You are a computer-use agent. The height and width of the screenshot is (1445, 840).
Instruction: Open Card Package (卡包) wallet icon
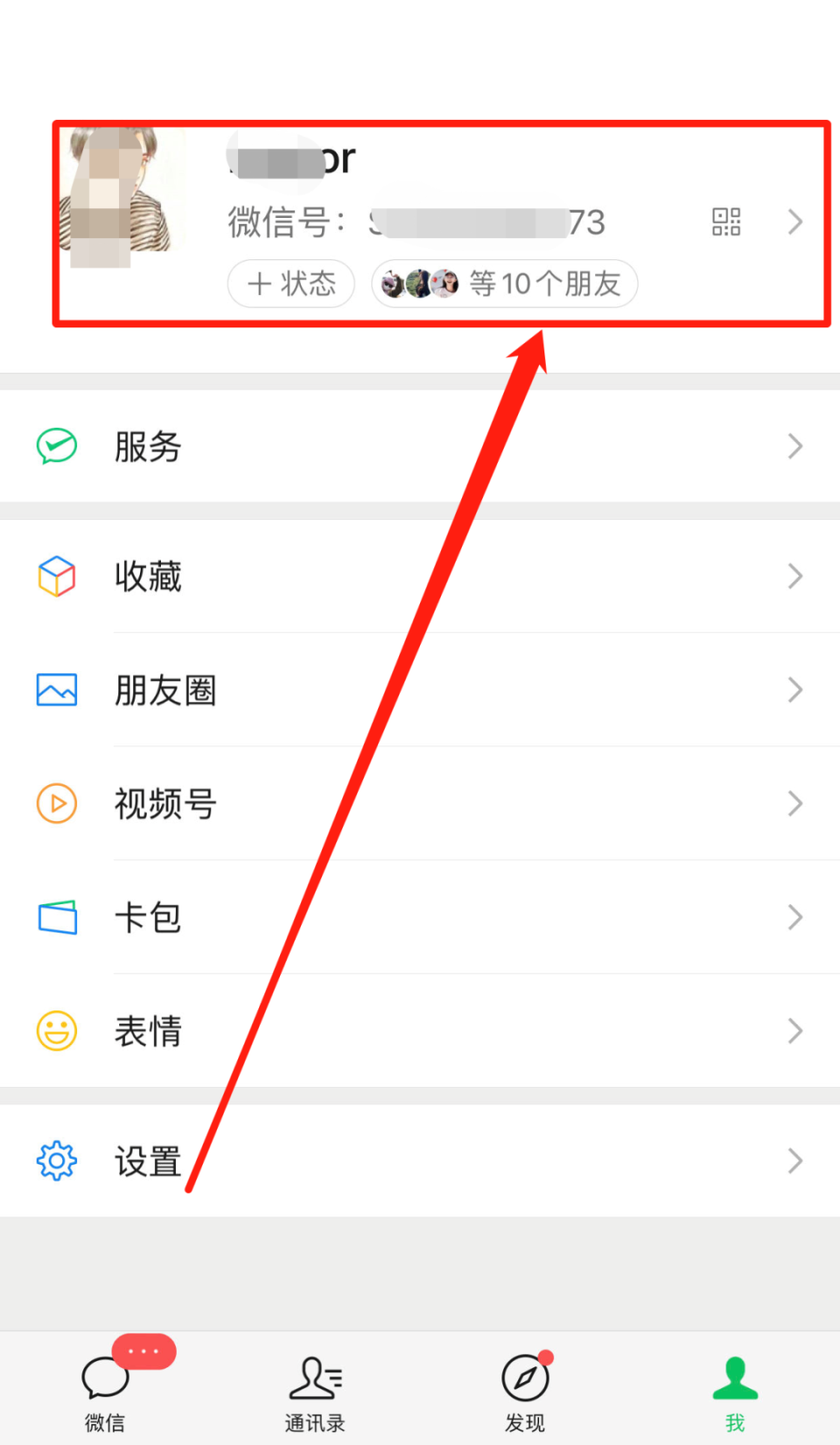coord(56,917)
